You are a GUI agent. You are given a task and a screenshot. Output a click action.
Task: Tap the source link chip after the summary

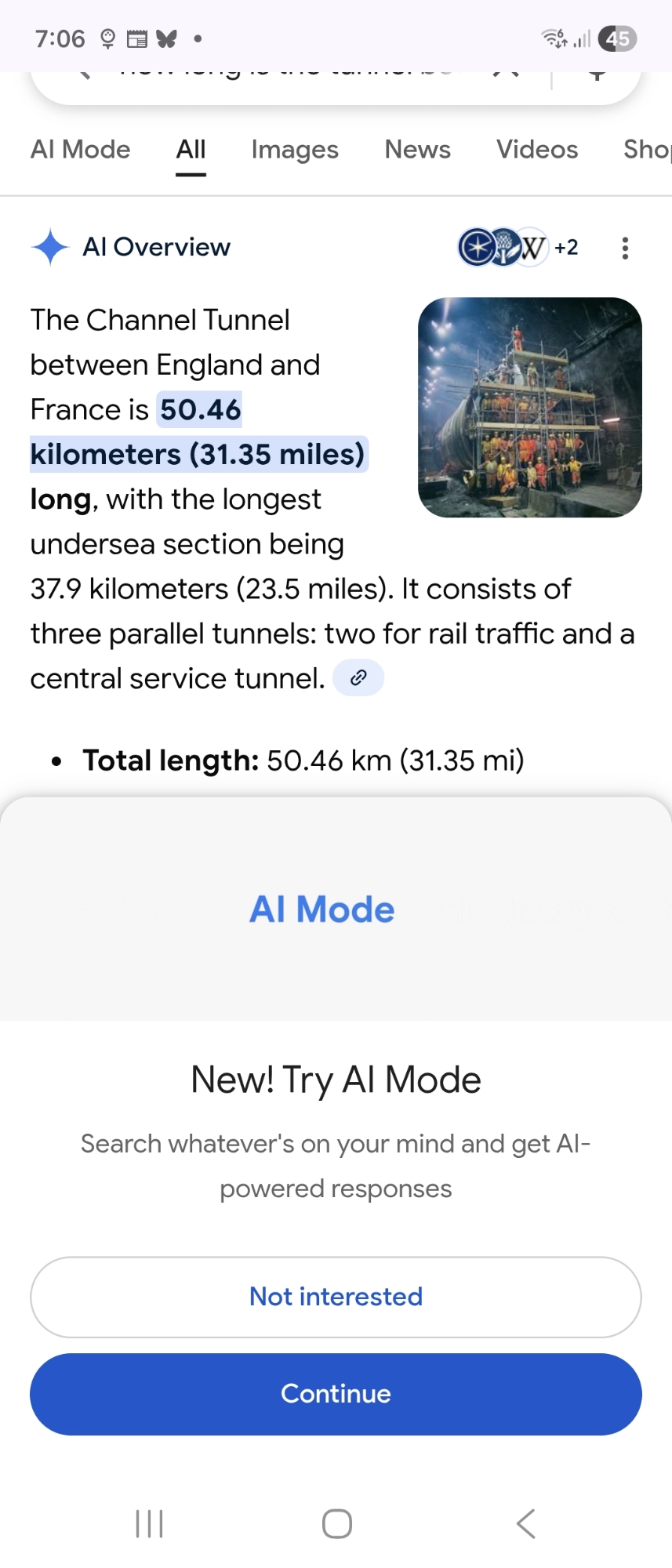click(x=358, y=678)
